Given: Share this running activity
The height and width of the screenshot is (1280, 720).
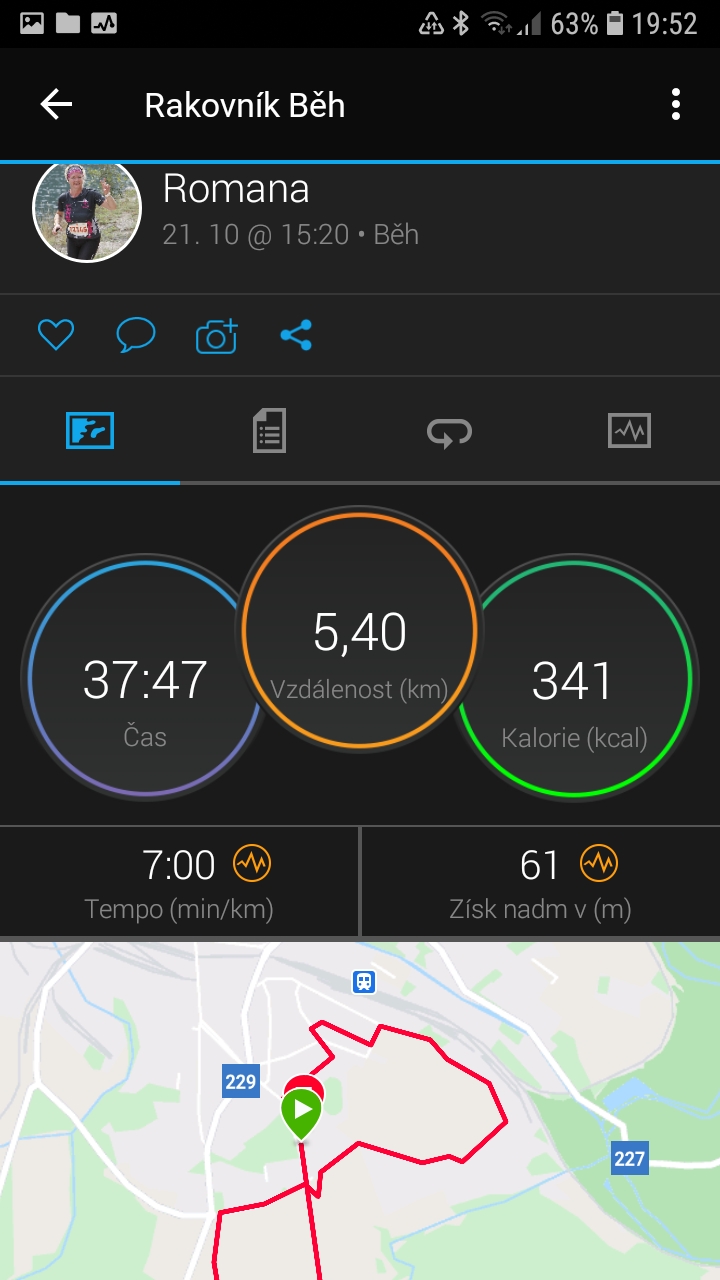Looking at the screenshot, I should coord(296,336).
